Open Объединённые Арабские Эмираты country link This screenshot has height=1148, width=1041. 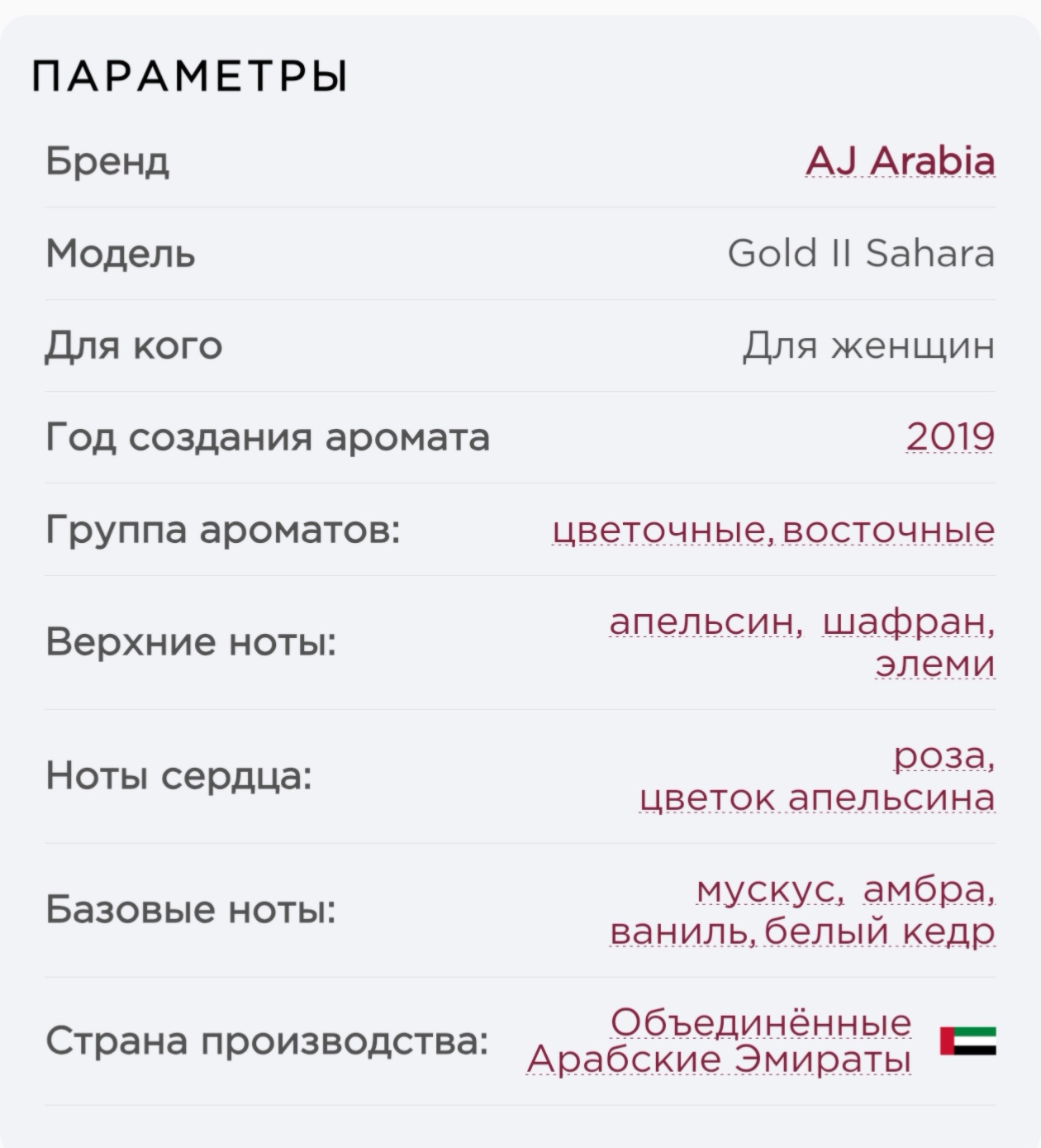(719, 1041)
